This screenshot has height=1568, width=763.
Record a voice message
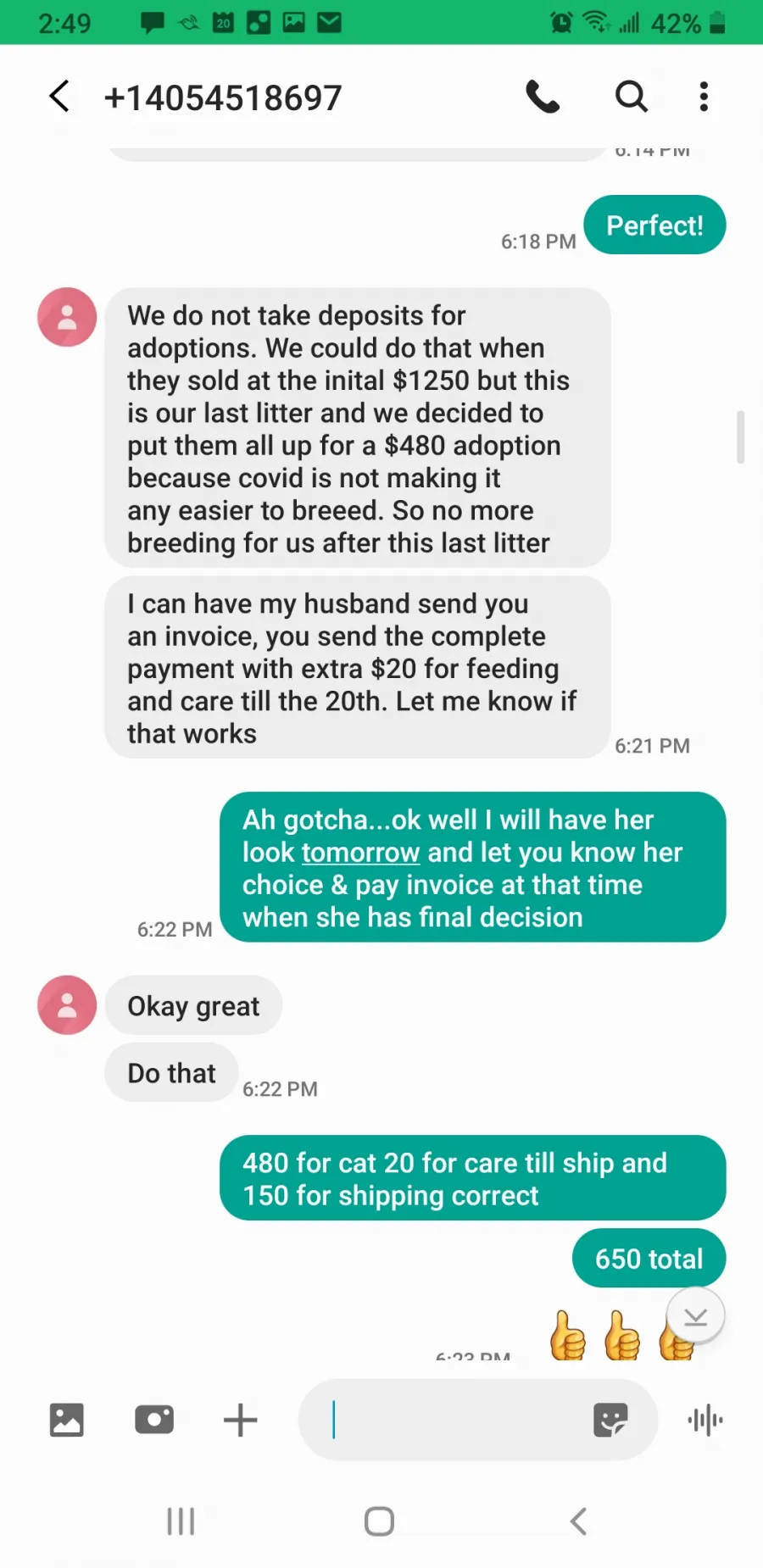click(x=705, y=1420)
